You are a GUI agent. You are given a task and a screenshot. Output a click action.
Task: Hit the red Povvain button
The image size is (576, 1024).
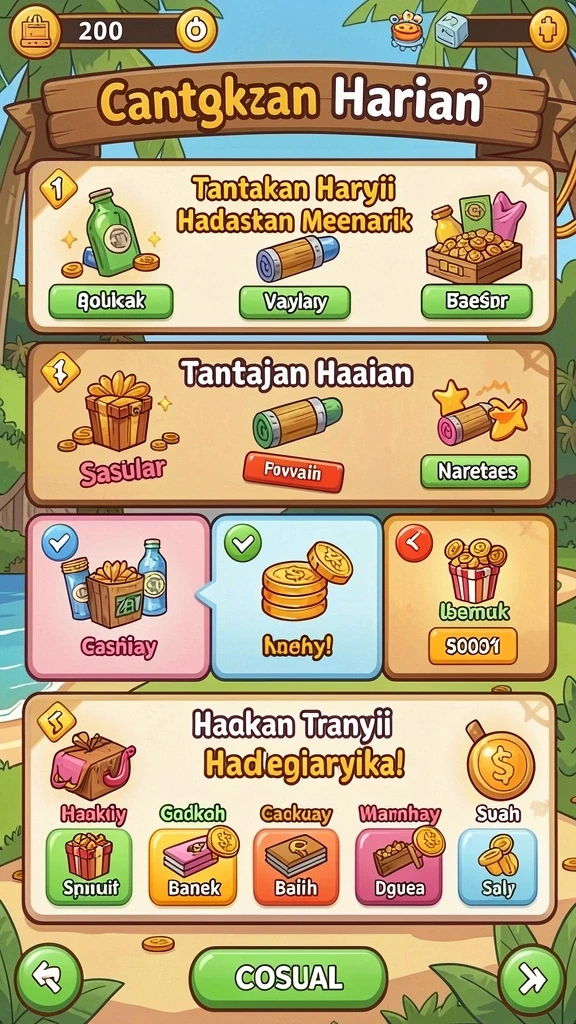[293, 472]
